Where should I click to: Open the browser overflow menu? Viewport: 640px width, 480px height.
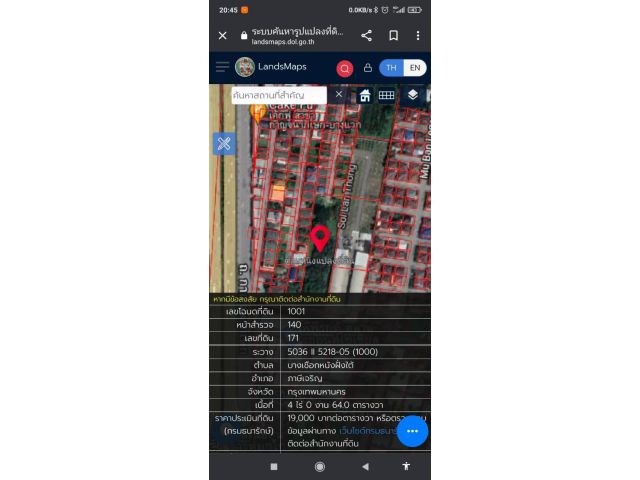pos(418,35)
